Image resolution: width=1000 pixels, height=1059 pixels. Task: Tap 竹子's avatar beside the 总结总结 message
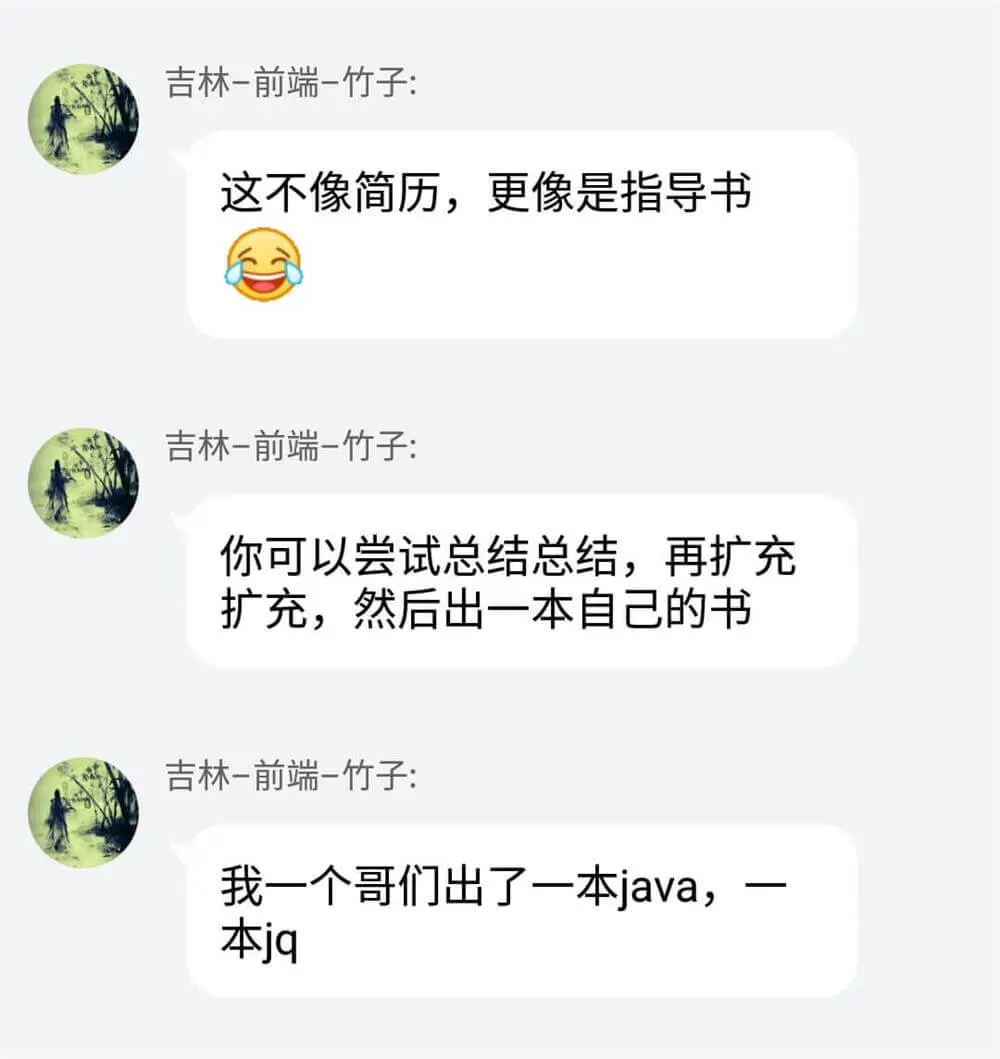[83, 483]
